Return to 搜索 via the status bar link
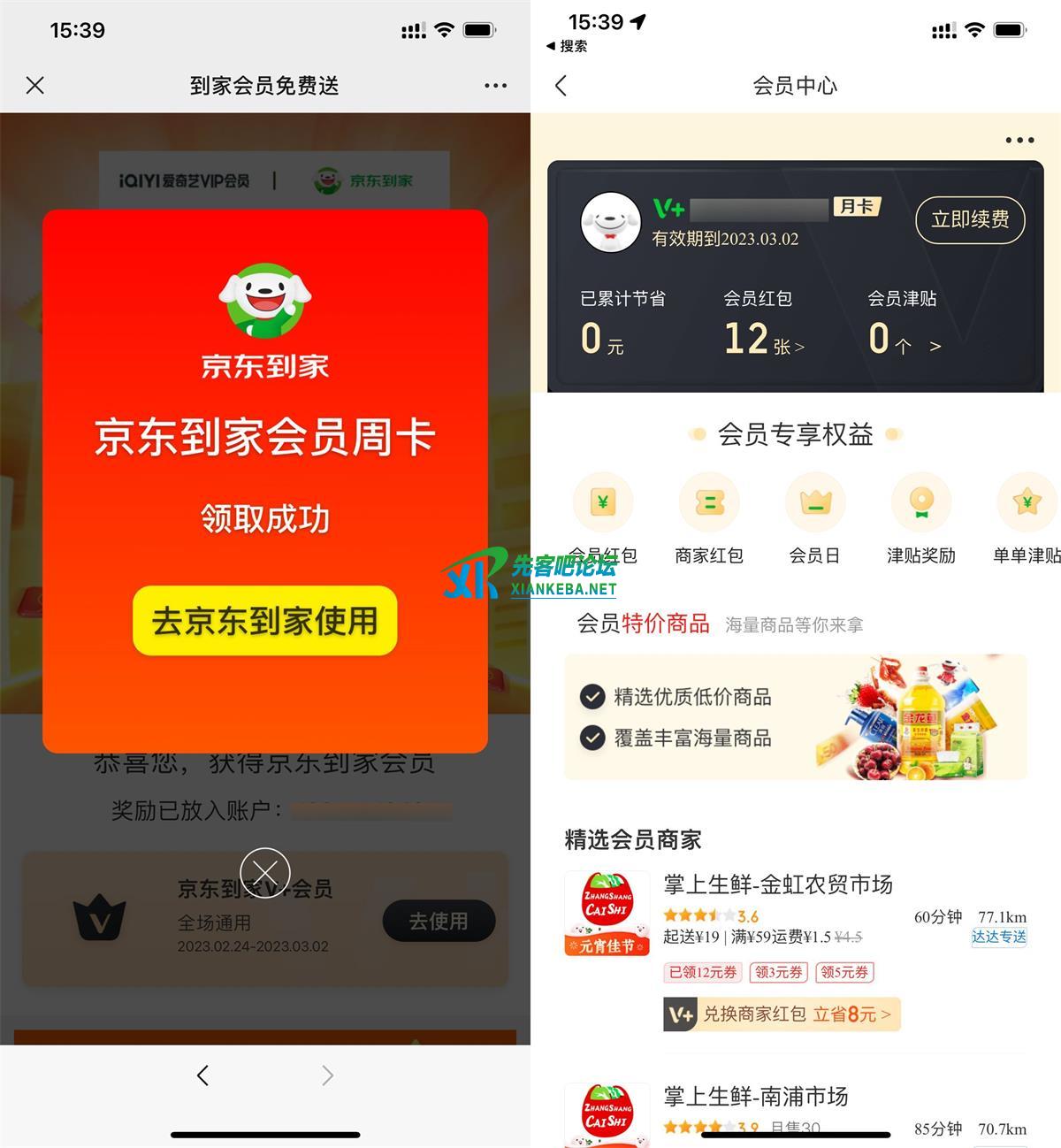This screenshot has height=1148, width=1061. pyautogui.click(x=567, y=47)
